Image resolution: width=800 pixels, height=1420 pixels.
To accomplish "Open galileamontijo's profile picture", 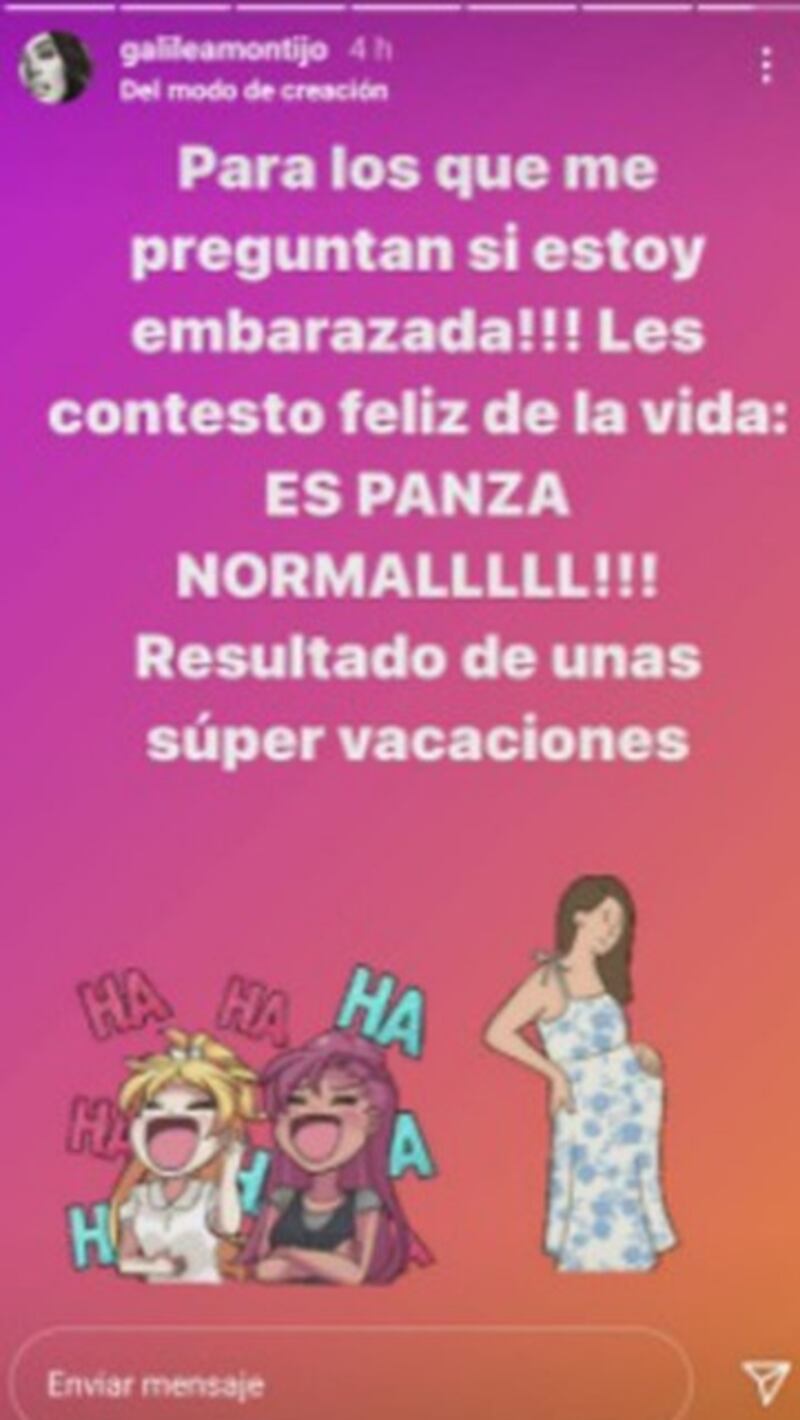I will tap(54, 68).
